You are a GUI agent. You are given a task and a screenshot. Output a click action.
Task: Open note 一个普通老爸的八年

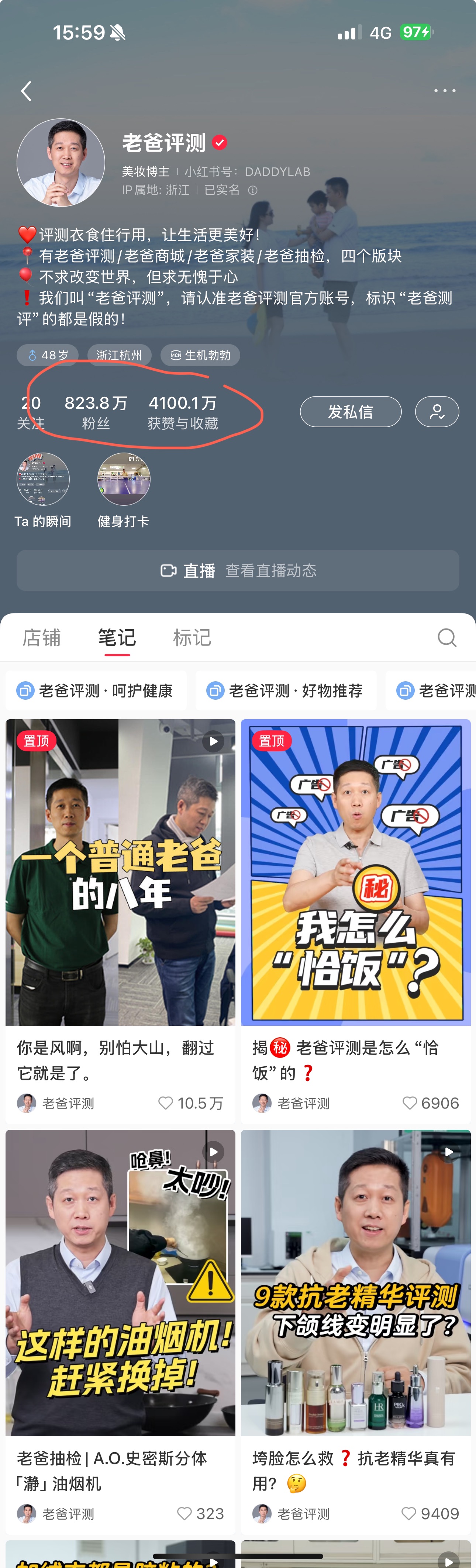pos(121,872)
